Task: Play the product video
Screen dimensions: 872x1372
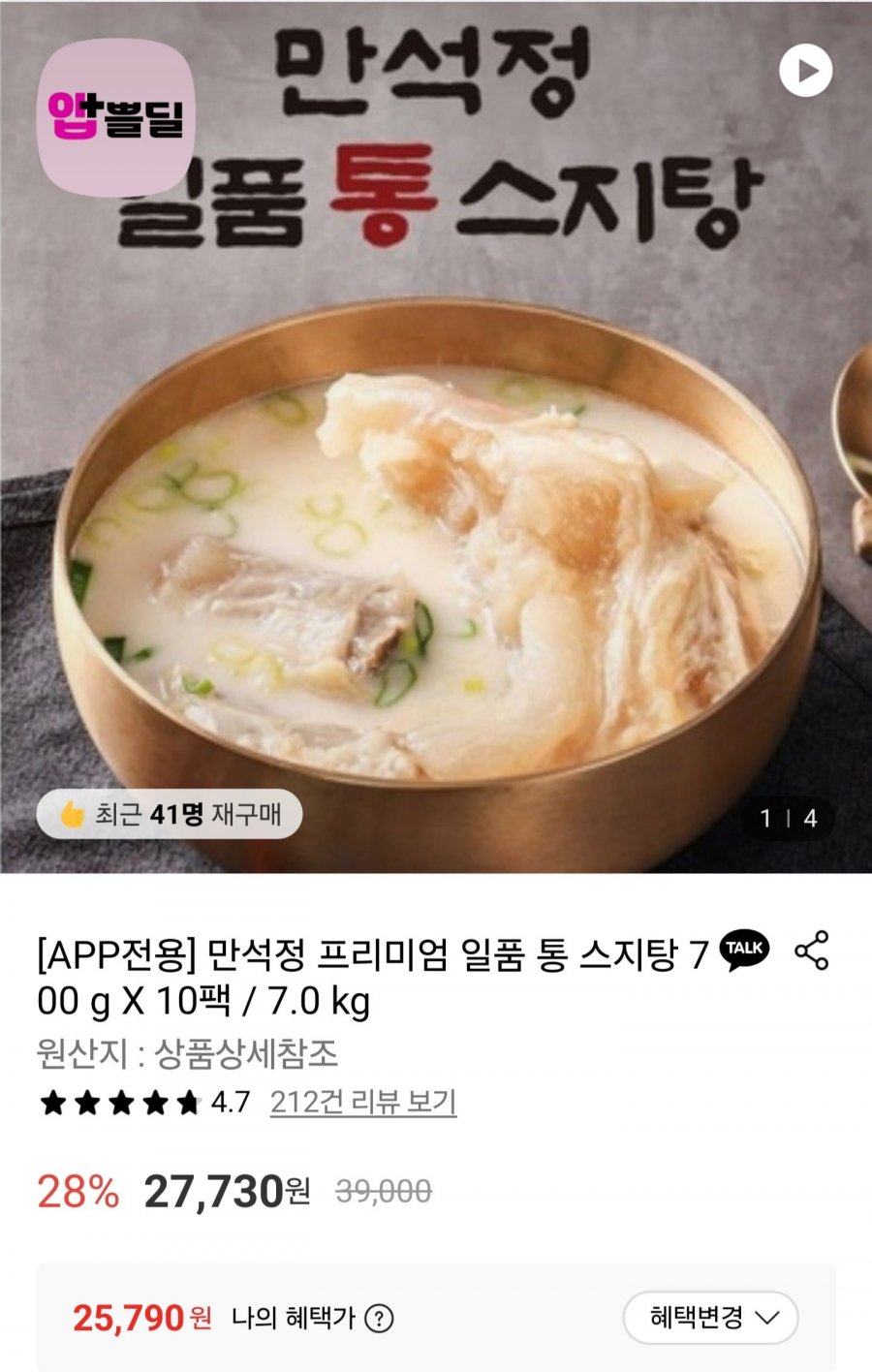Action: pos(805,71)
